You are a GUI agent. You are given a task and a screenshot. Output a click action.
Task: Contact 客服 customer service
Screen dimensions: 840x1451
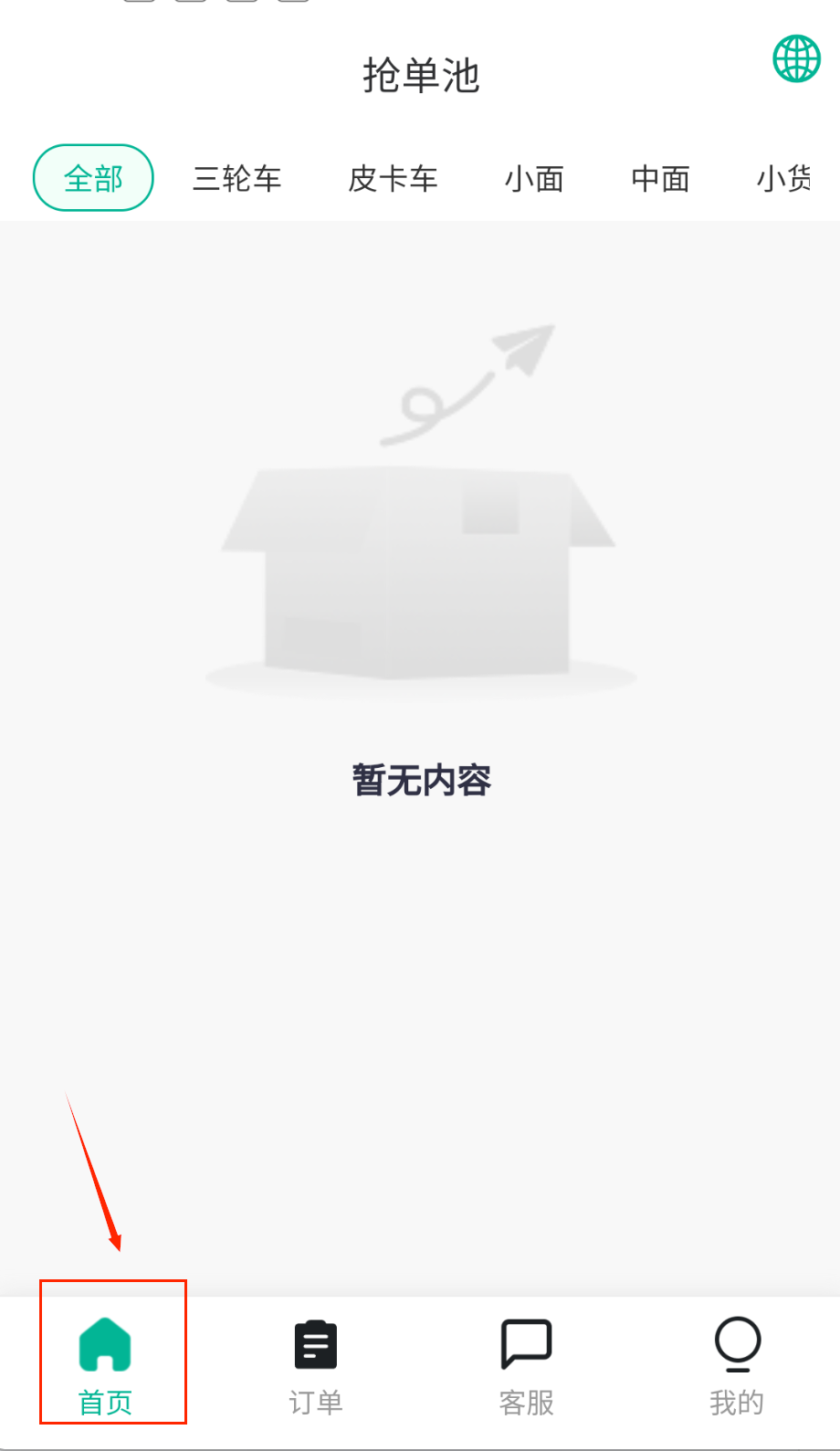point(526,1362)
